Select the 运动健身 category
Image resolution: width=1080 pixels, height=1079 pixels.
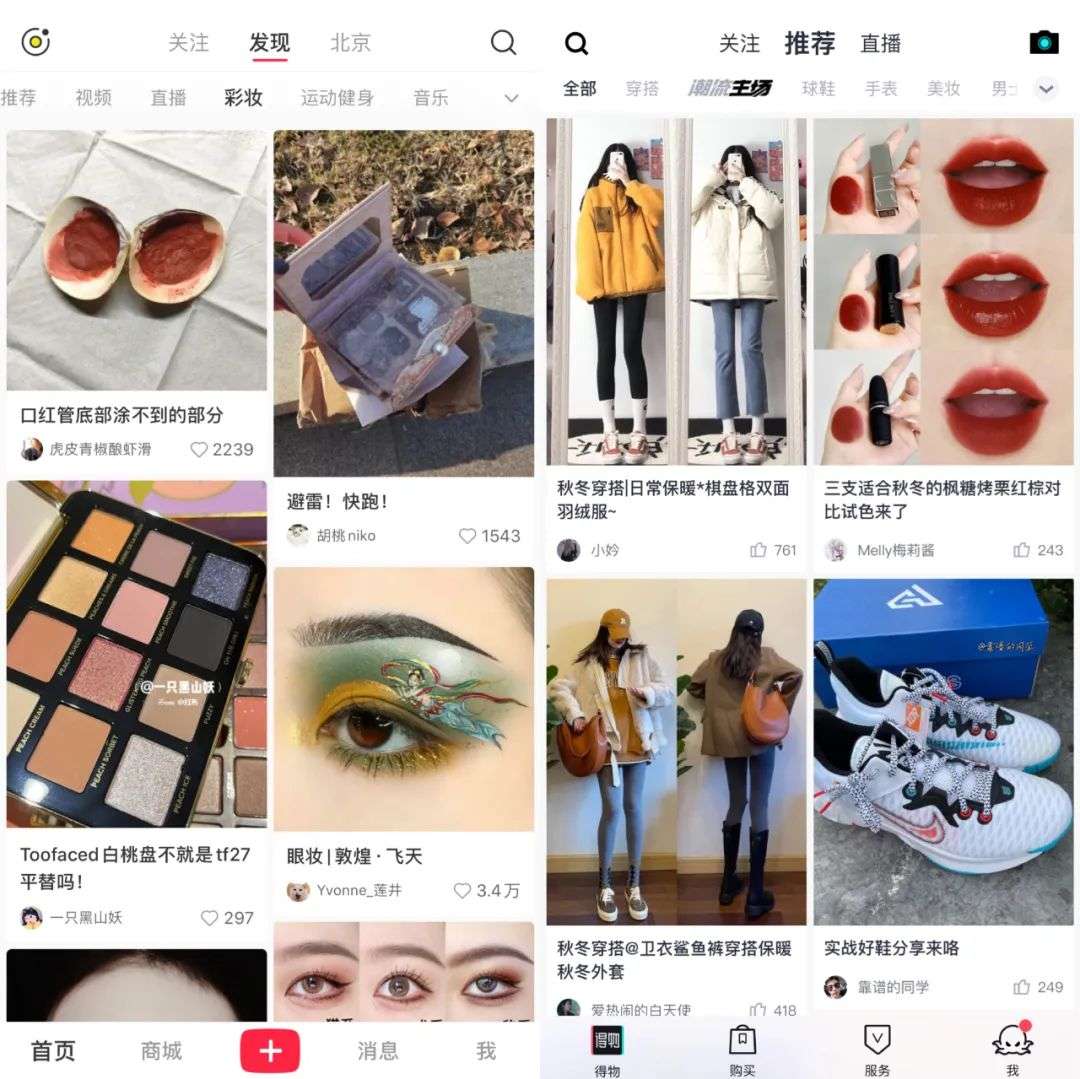337,98
